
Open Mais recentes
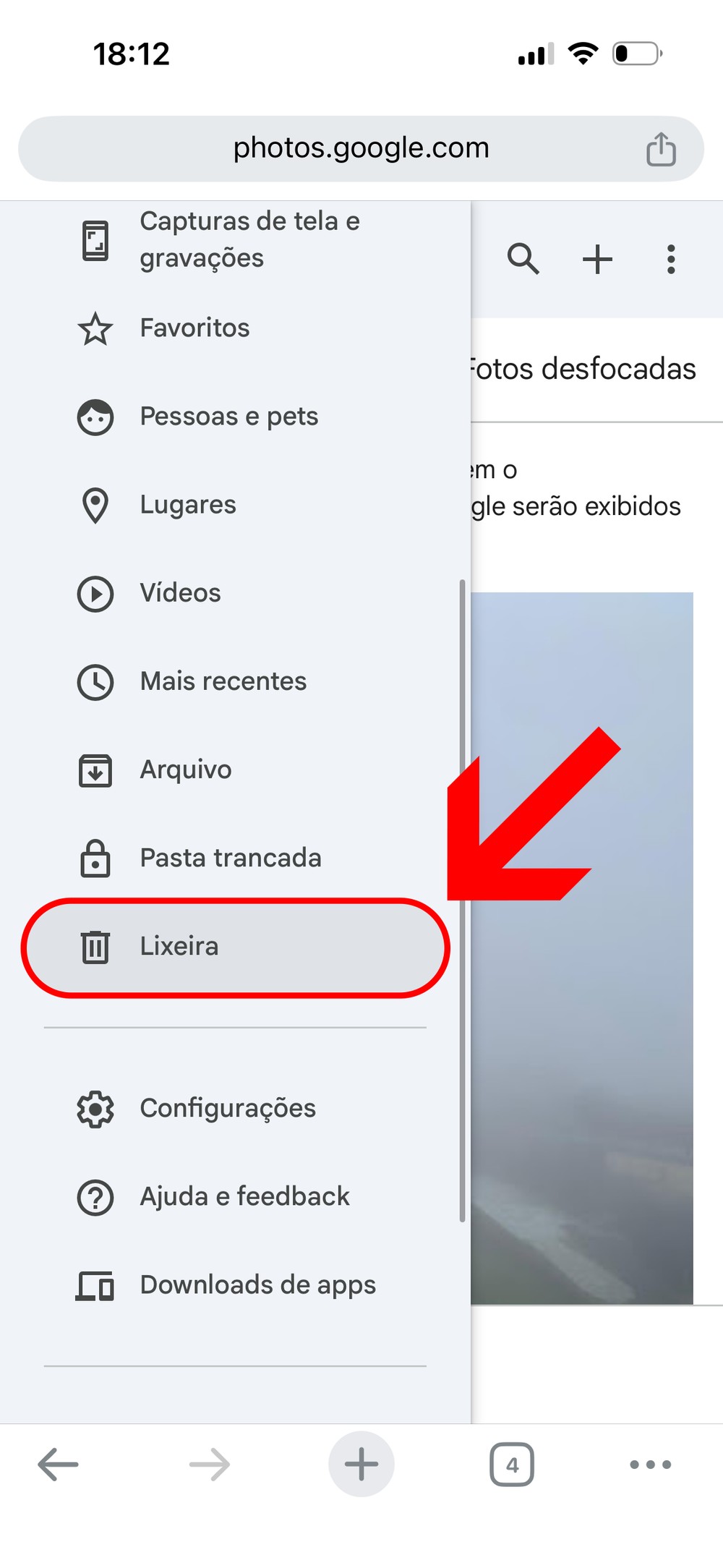click(223, 681)
